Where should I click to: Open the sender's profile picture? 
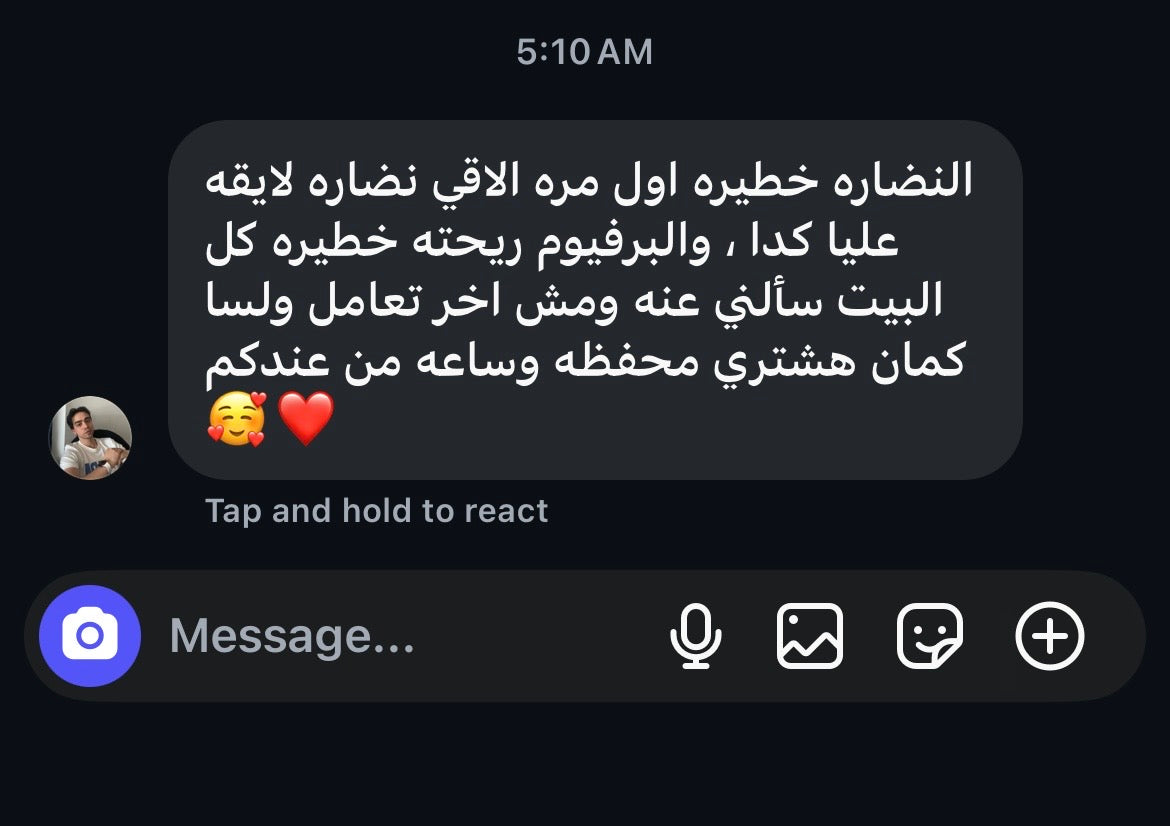click(x=91, y=438)
